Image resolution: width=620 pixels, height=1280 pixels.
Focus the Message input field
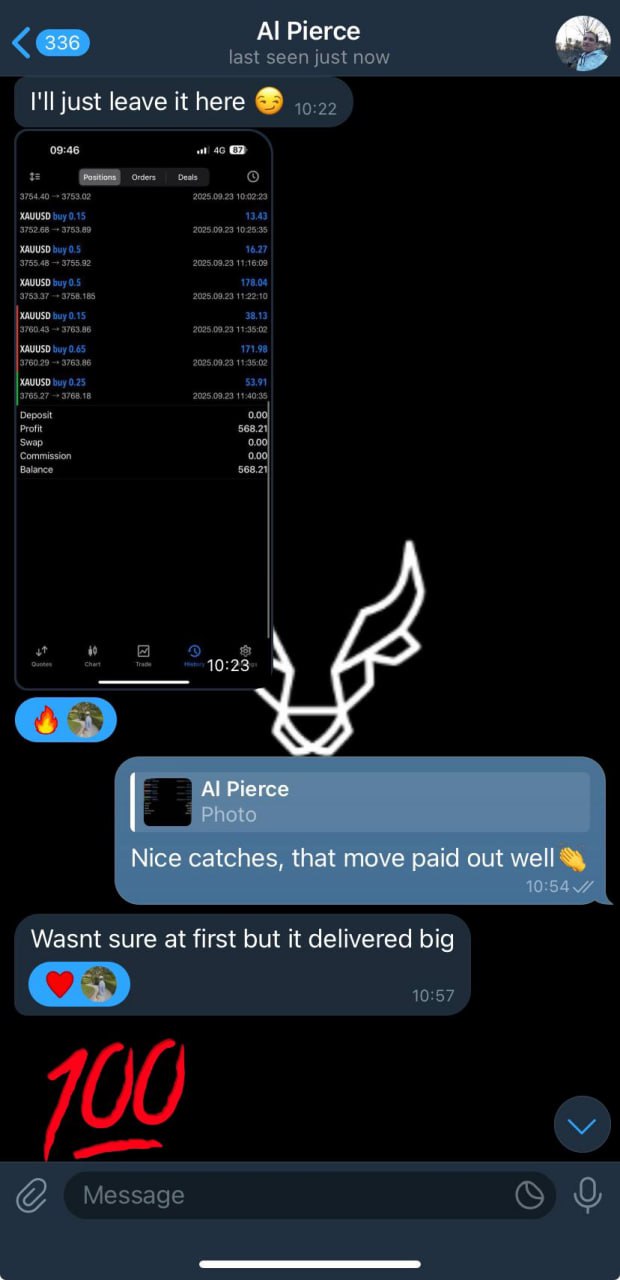pos(290,1195)
